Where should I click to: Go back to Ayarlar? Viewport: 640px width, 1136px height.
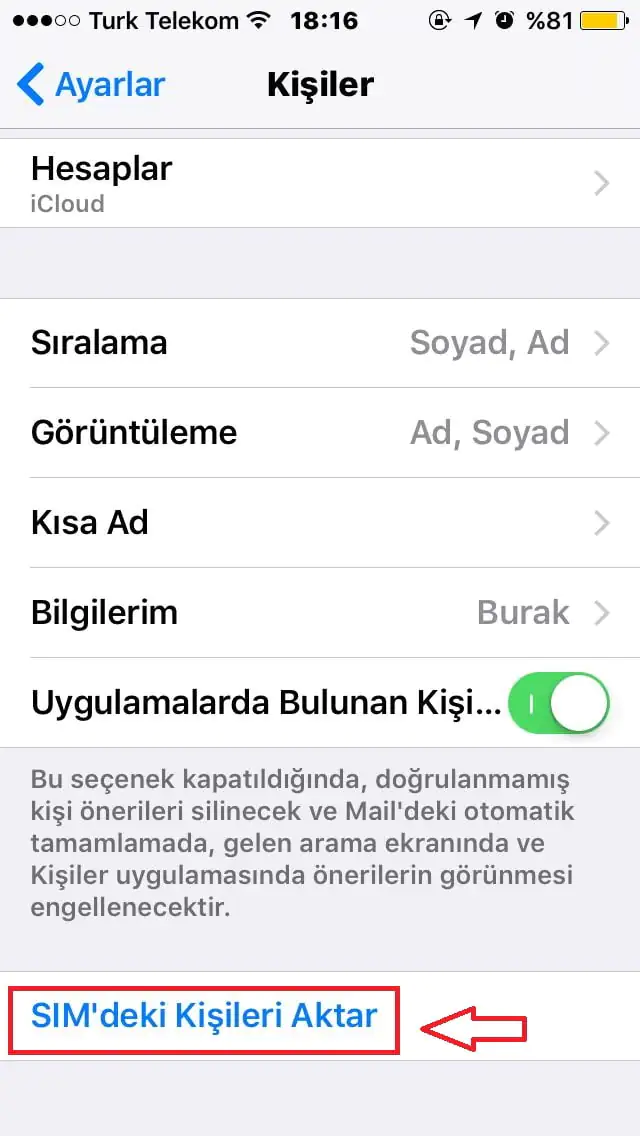[91, 85]
